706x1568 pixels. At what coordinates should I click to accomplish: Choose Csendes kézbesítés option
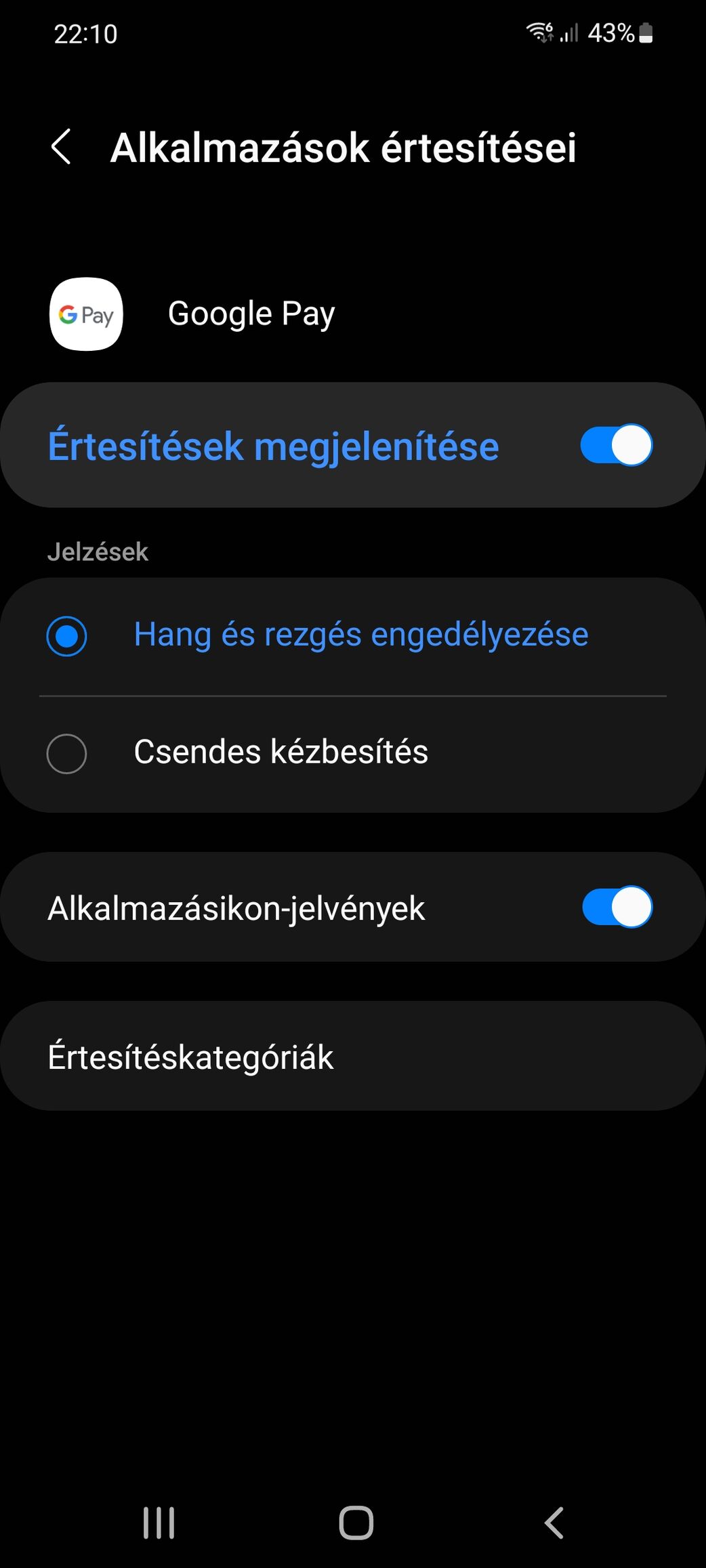[66, 753]
